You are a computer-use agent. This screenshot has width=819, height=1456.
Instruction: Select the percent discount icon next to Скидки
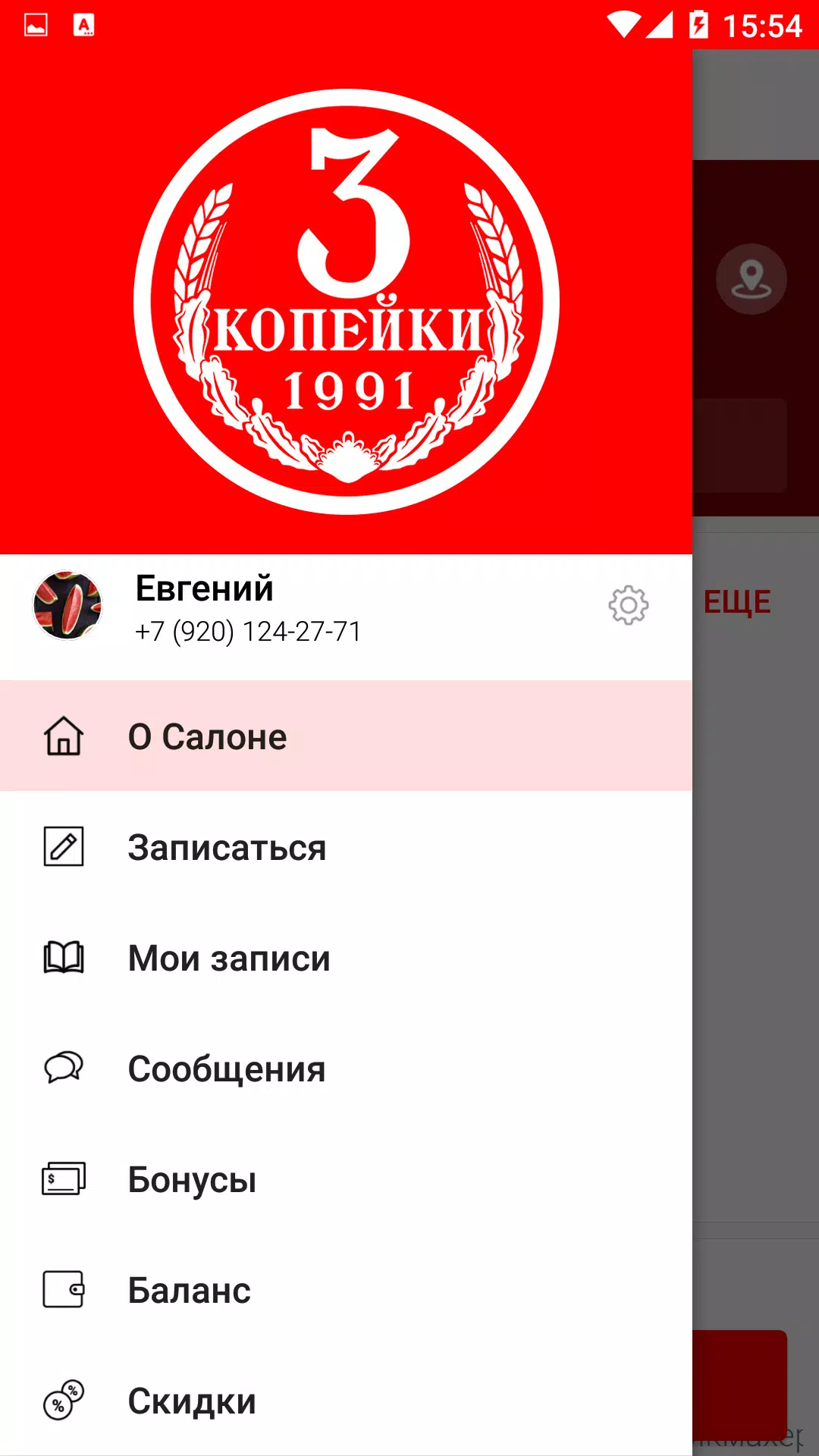(64, 1401)
